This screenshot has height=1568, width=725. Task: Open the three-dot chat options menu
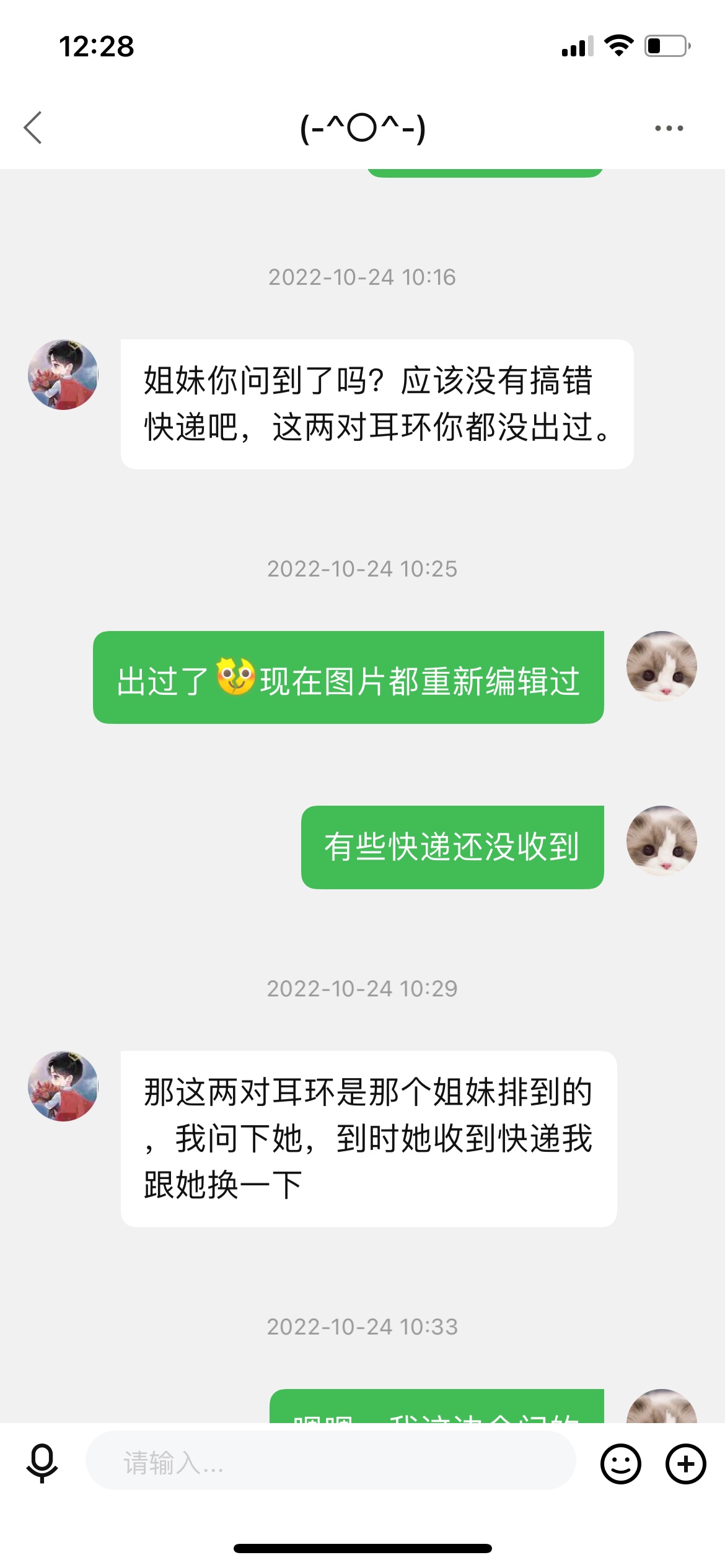(x=669, y=128)
